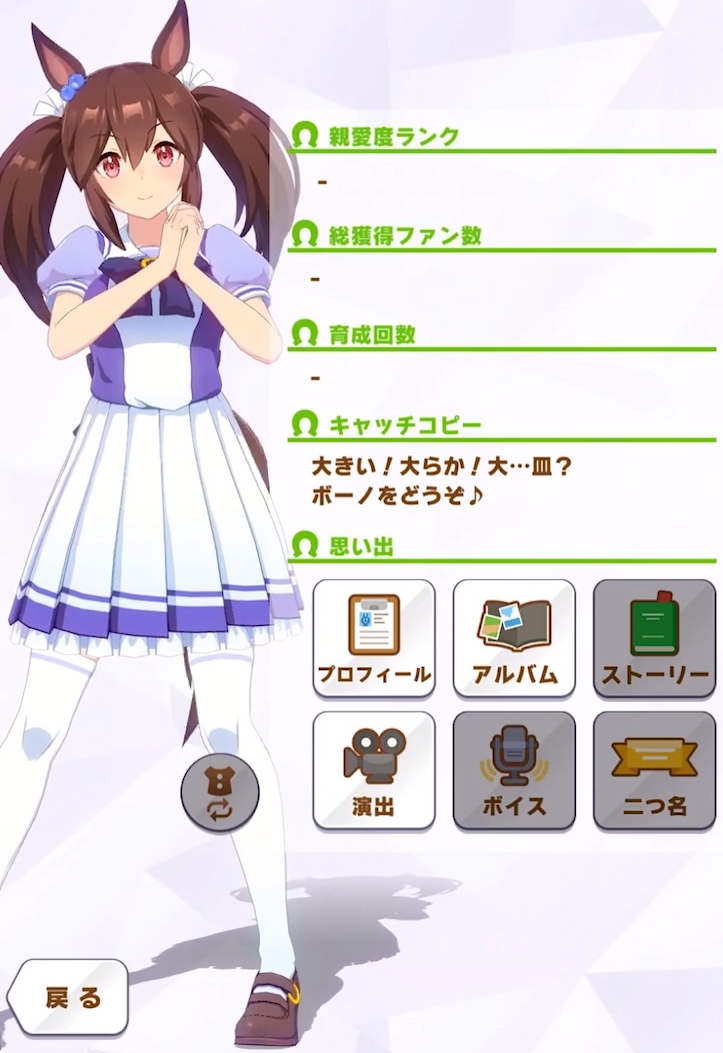Image resolution: width=723 pixels, height=1053 pixels.
Task: Go back with the 戻る button
Action: coord(70,997)
